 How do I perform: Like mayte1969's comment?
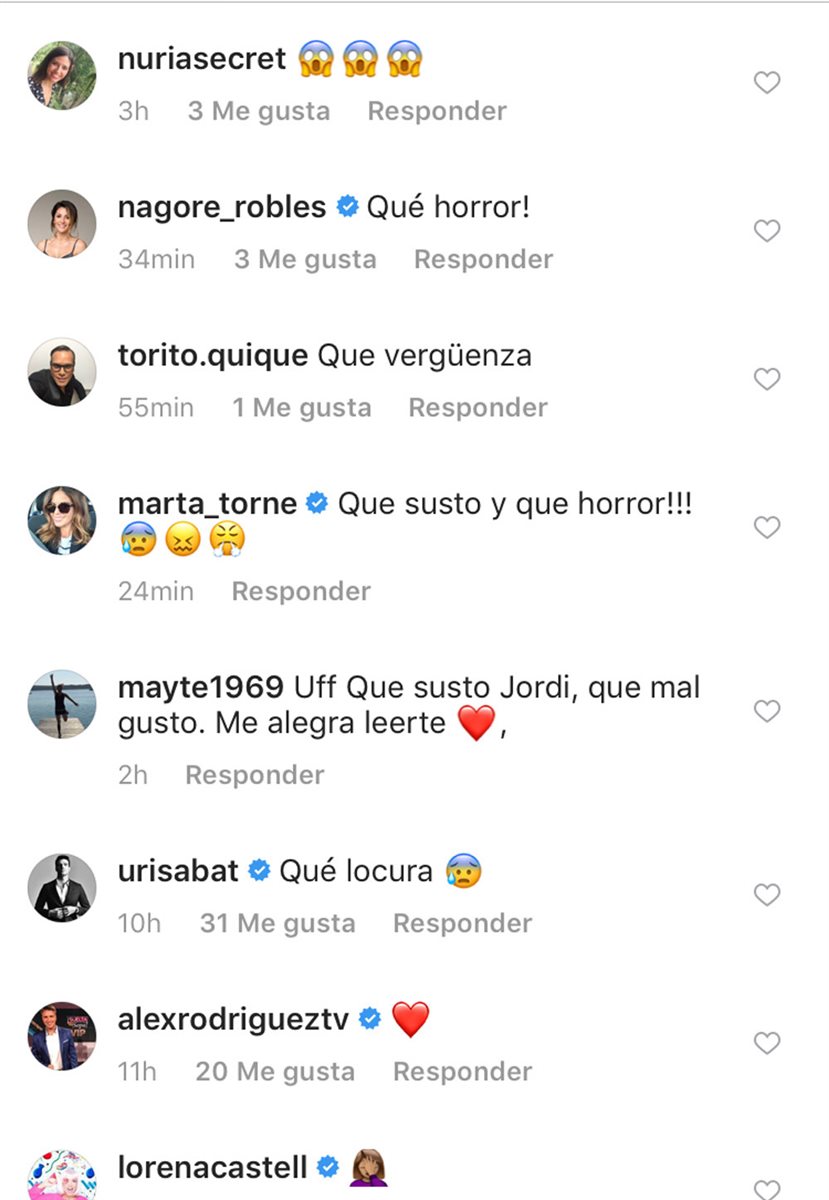[766, 711]
